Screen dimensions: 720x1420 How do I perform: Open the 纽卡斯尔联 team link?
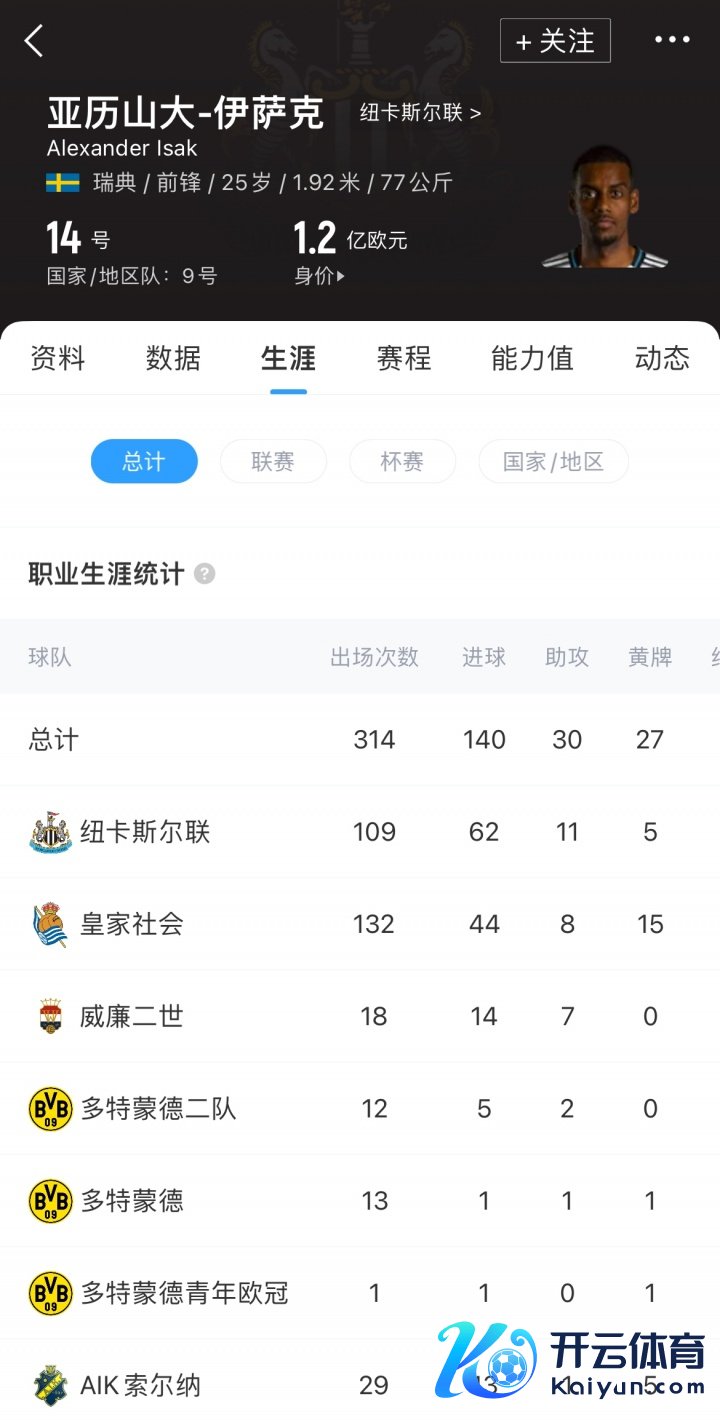(x=420, y=113)
